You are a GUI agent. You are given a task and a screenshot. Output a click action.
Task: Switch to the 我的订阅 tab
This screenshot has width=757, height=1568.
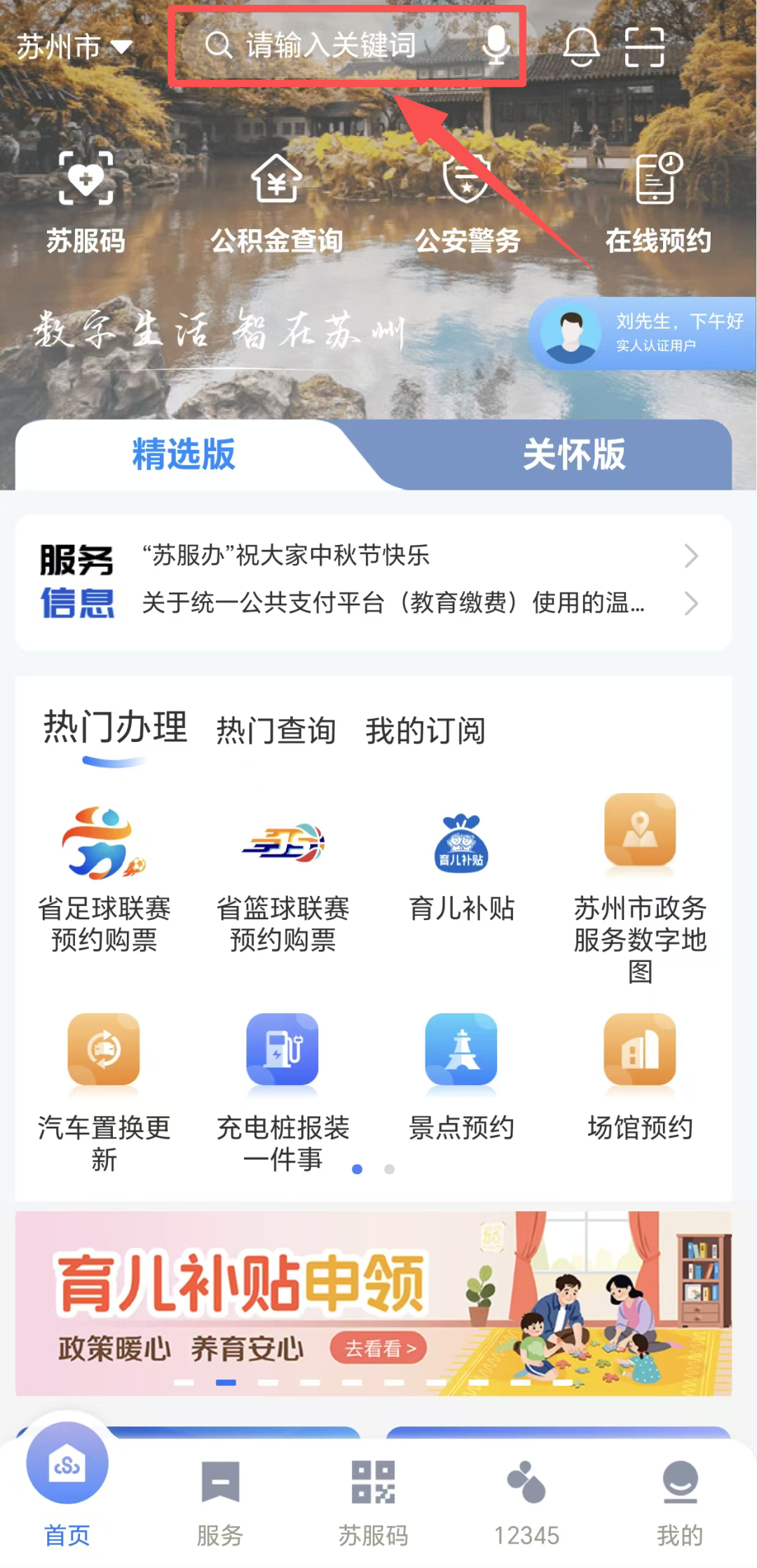coord(425,731)
